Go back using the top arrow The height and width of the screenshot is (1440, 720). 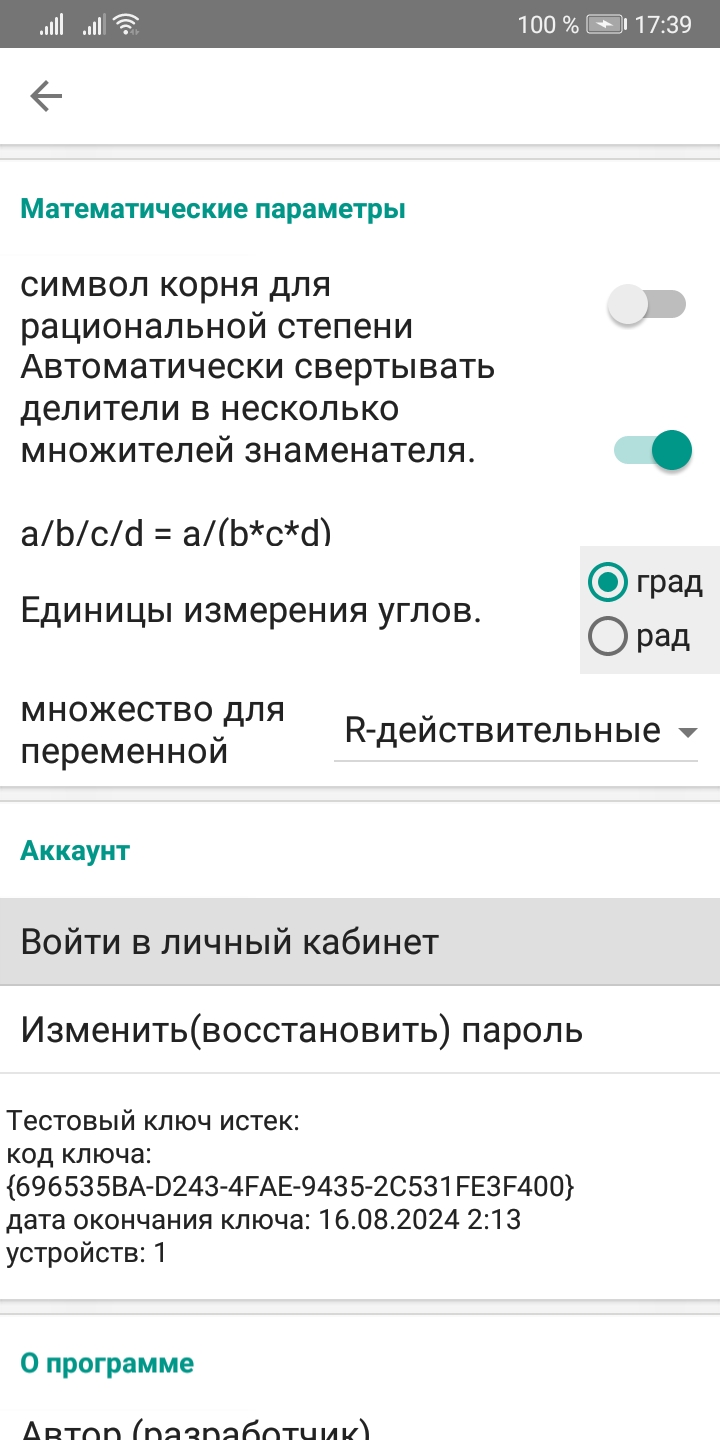pyautogui.click(x=46, y=96)
